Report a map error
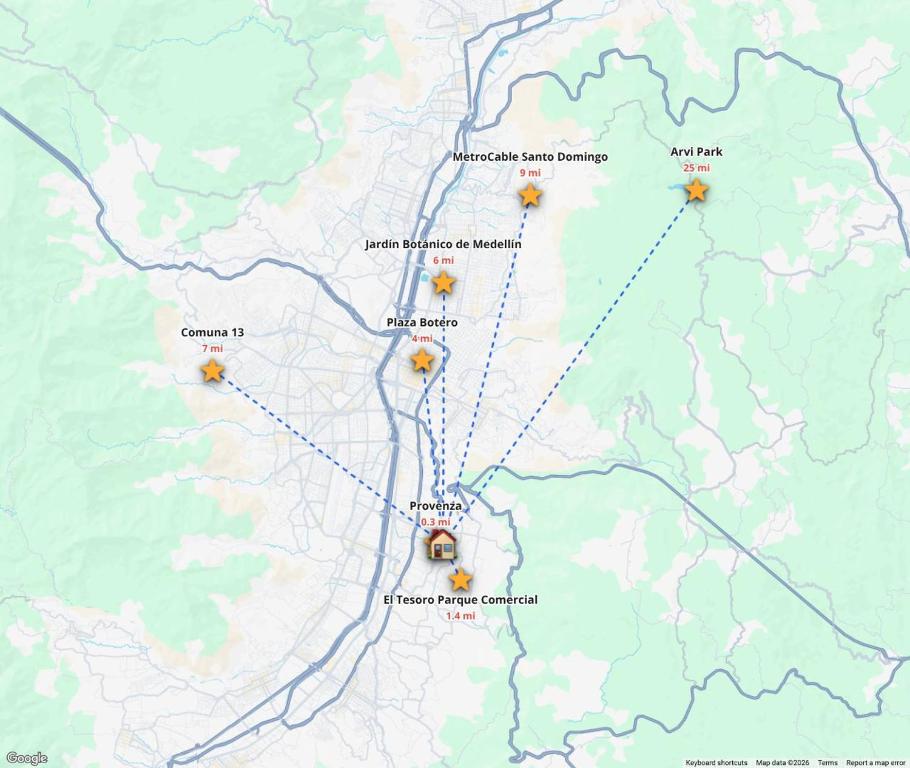 [x=875, y=763]
